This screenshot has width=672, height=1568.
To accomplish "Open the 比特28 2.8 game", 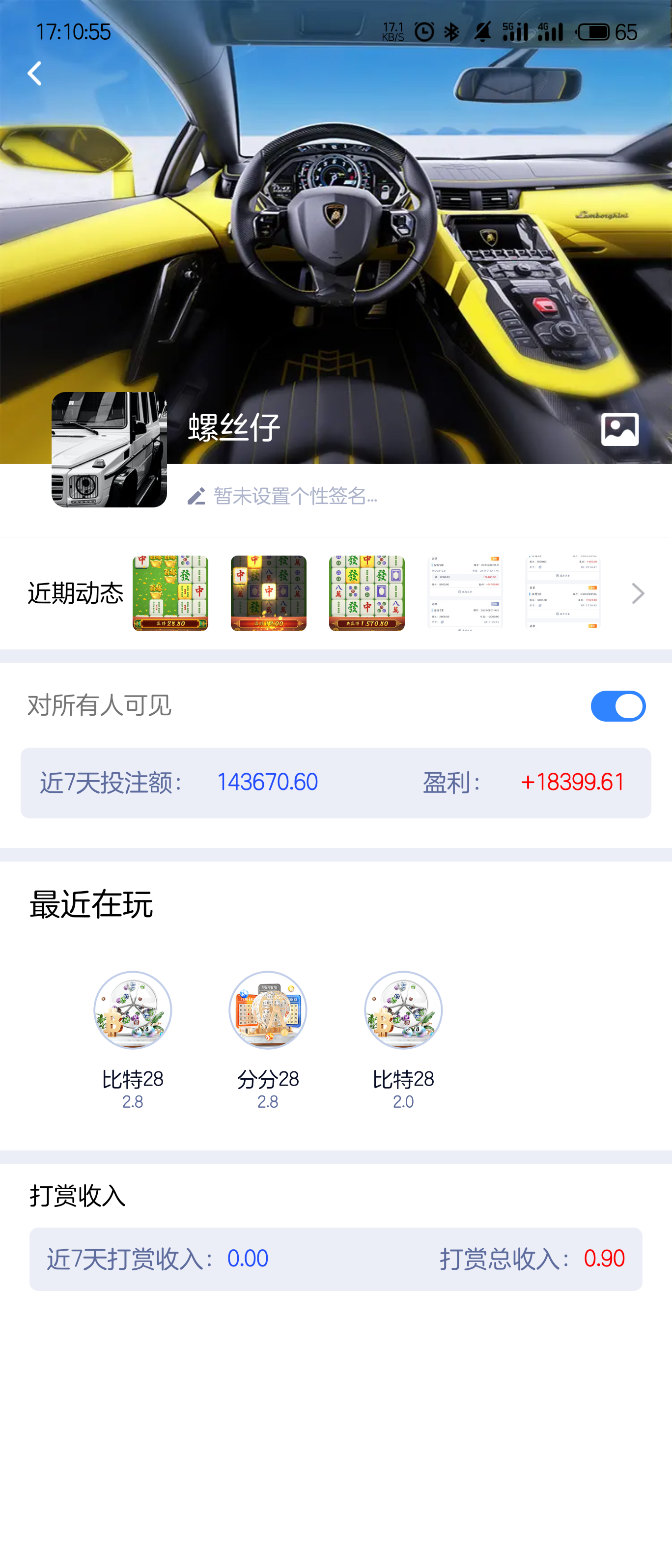I will click(x=133, y=1010).
